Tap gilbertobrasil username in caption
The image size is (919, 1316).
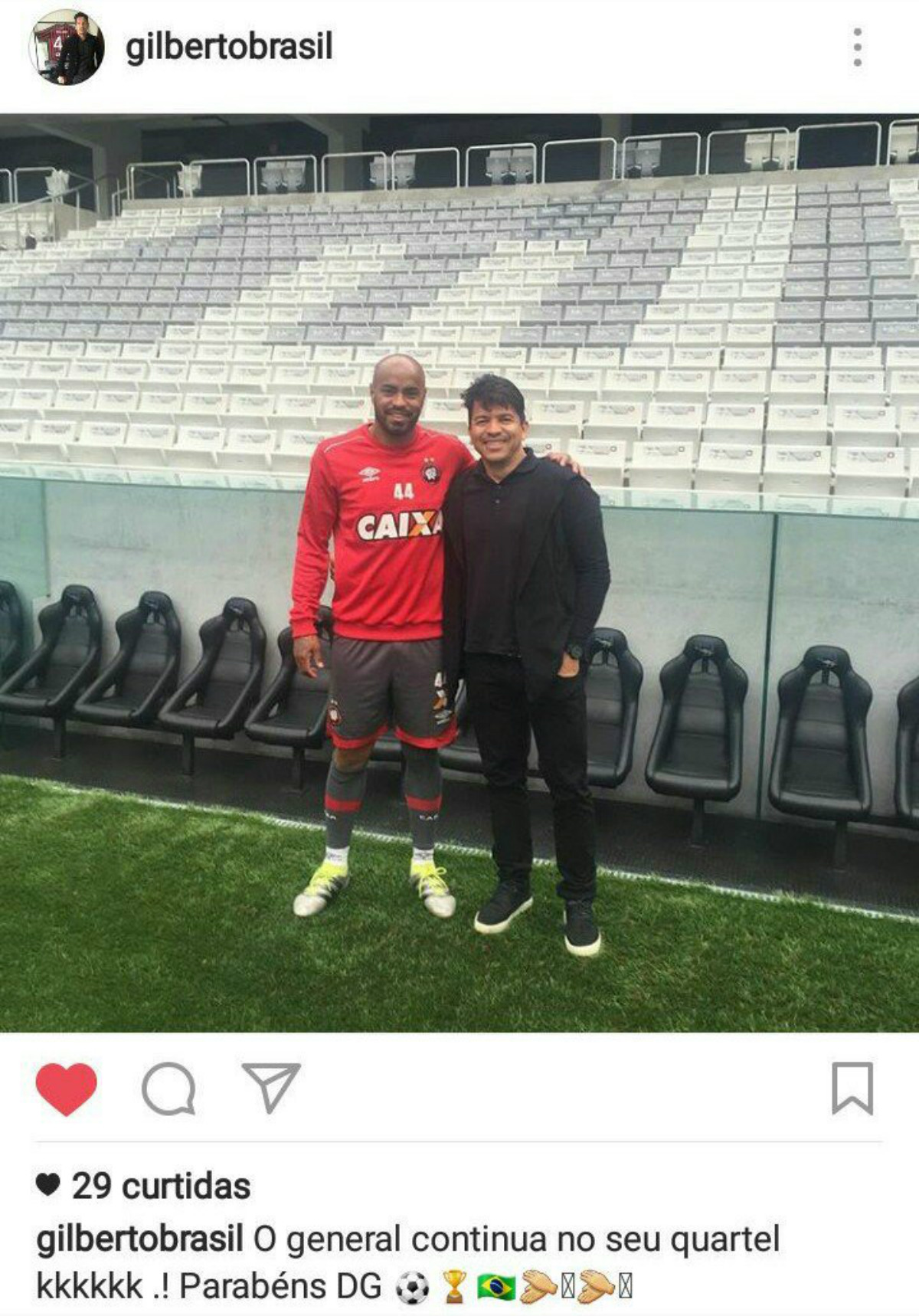click(x=139, y=1239)
